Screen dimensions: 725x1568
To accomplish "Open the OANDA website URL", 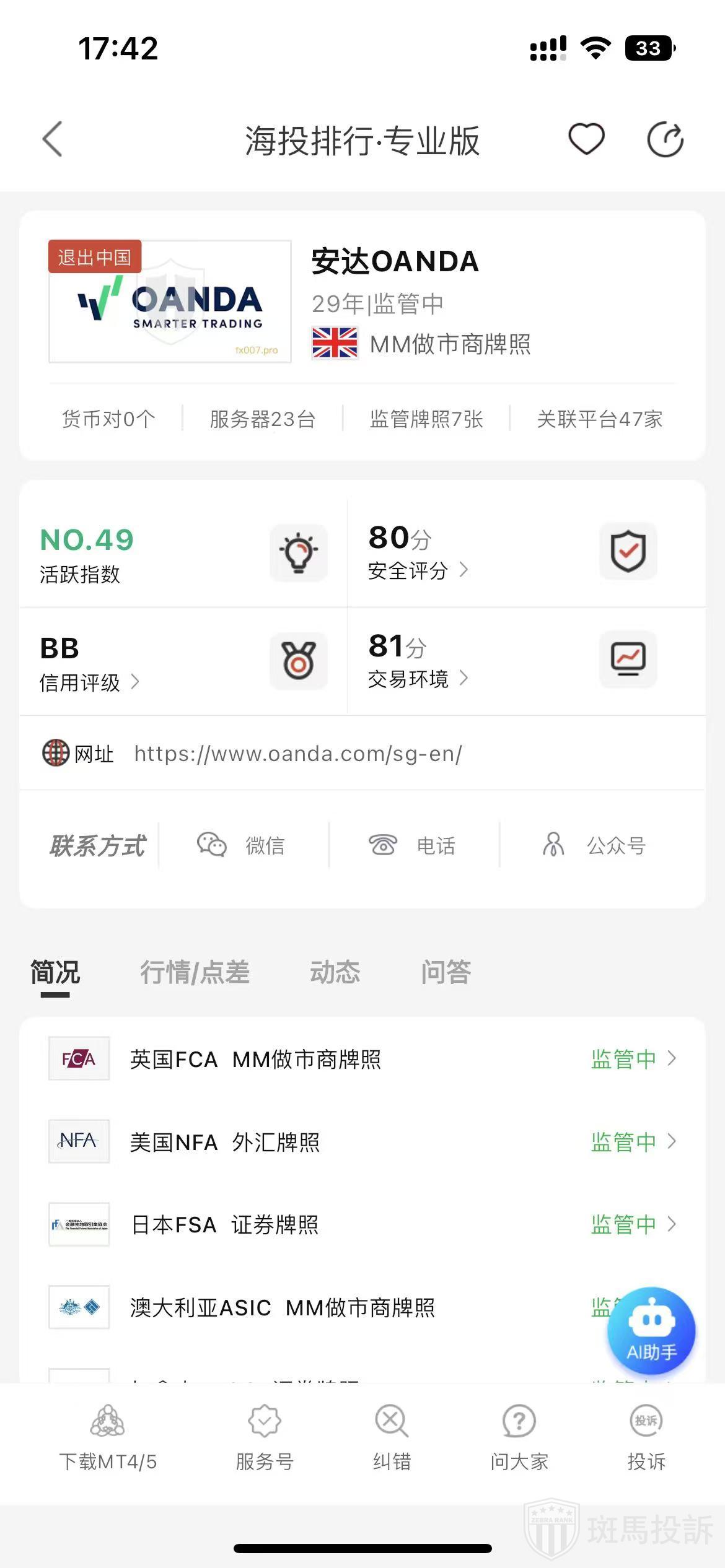I will pos(297,754).
